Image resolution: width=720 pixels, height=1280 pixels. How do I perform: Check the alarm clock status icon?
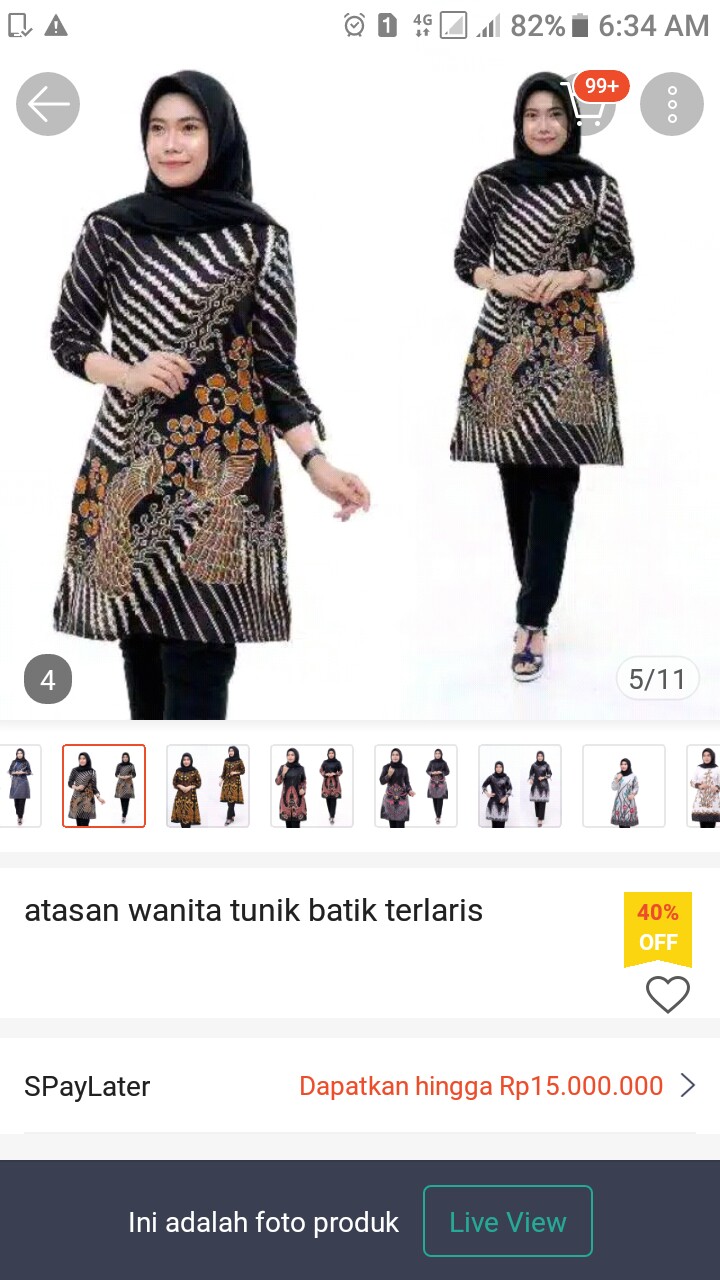(x=352, y=25)
